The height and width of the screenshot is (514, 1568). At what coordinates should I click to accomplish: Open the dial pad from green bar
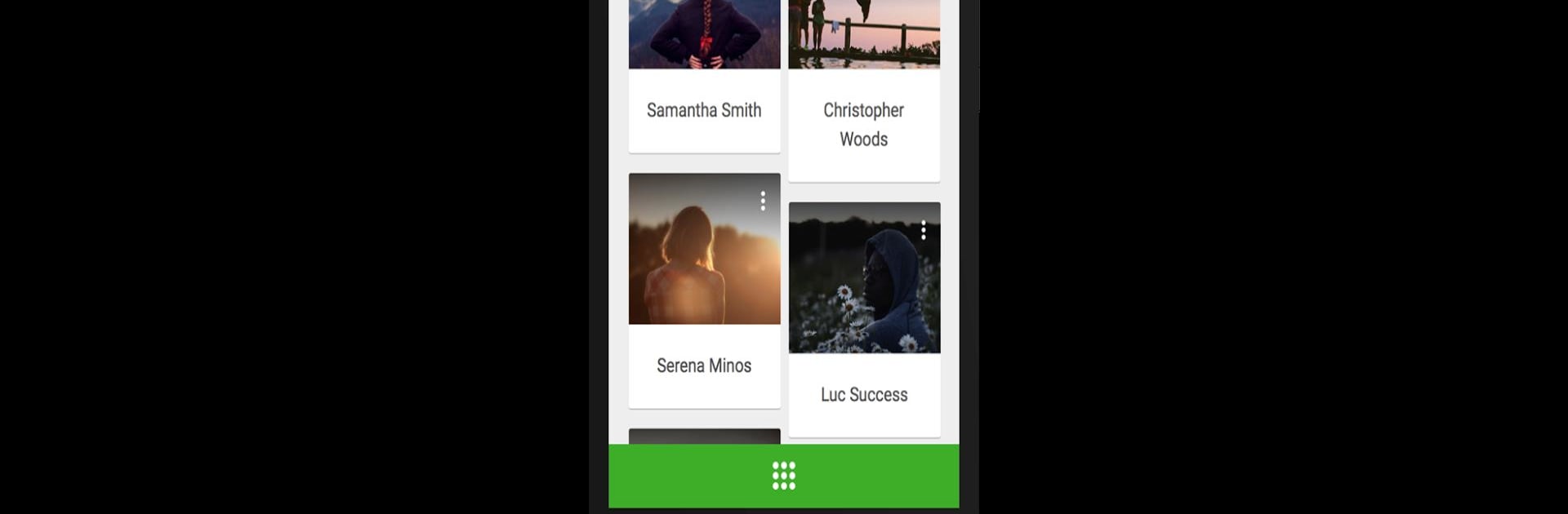[x=783, y=476]
